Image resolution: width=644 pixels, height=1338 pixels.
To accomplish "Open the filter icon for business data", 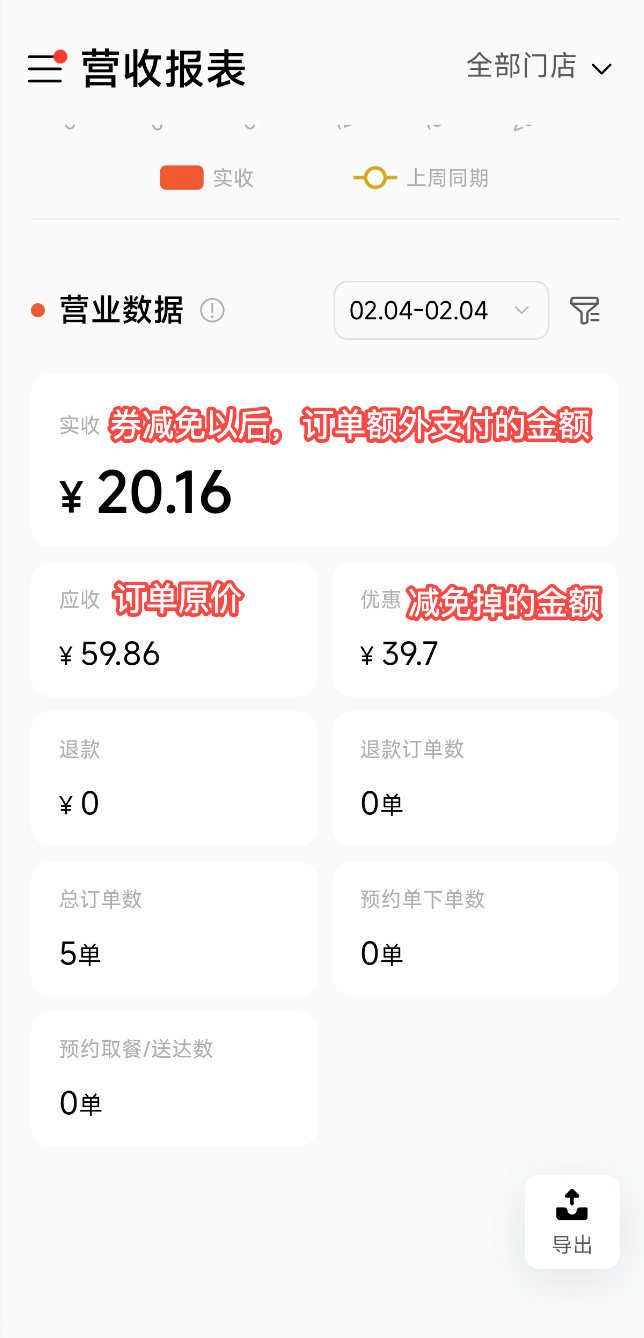I will click(585, 311).
